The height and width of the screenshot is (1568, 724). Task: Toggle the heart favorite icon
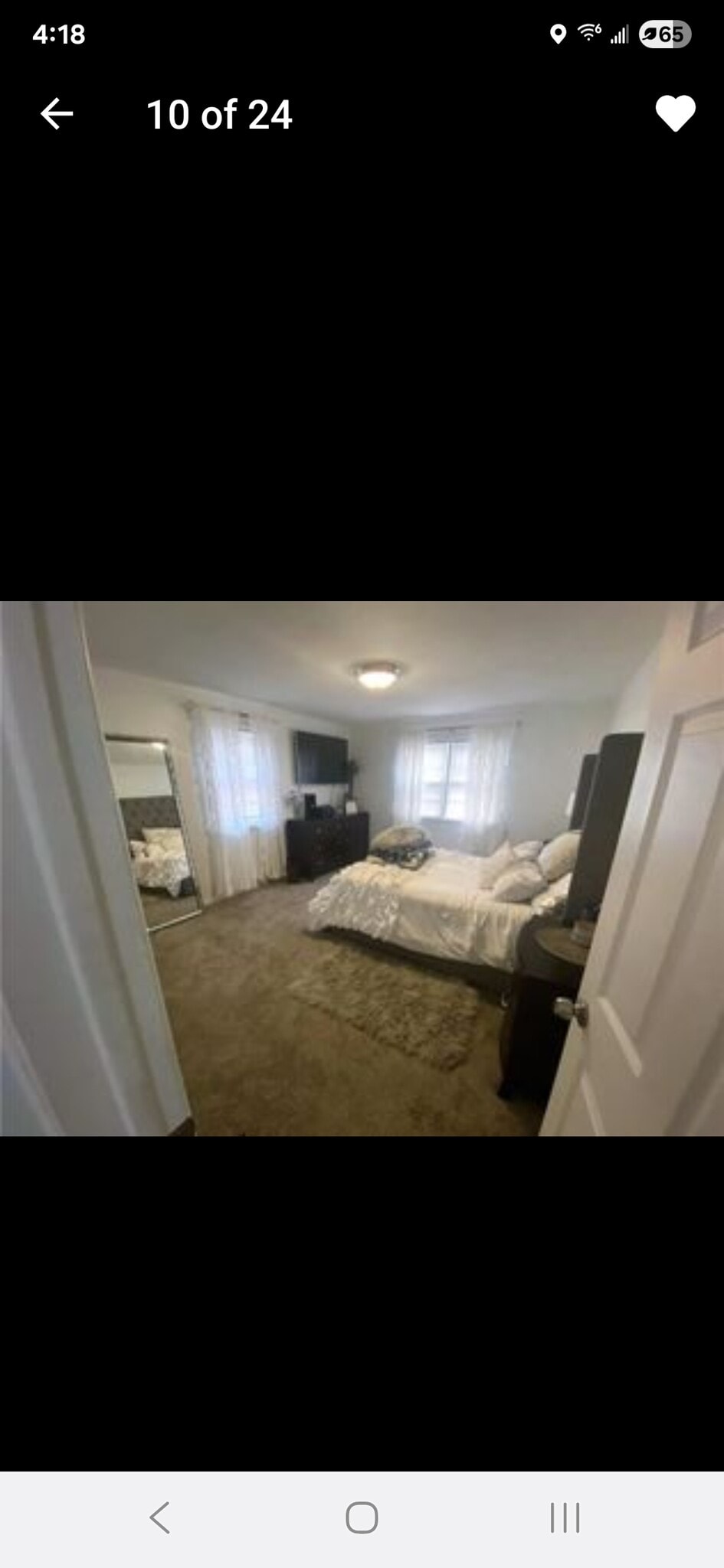click(x=675, y=114)
